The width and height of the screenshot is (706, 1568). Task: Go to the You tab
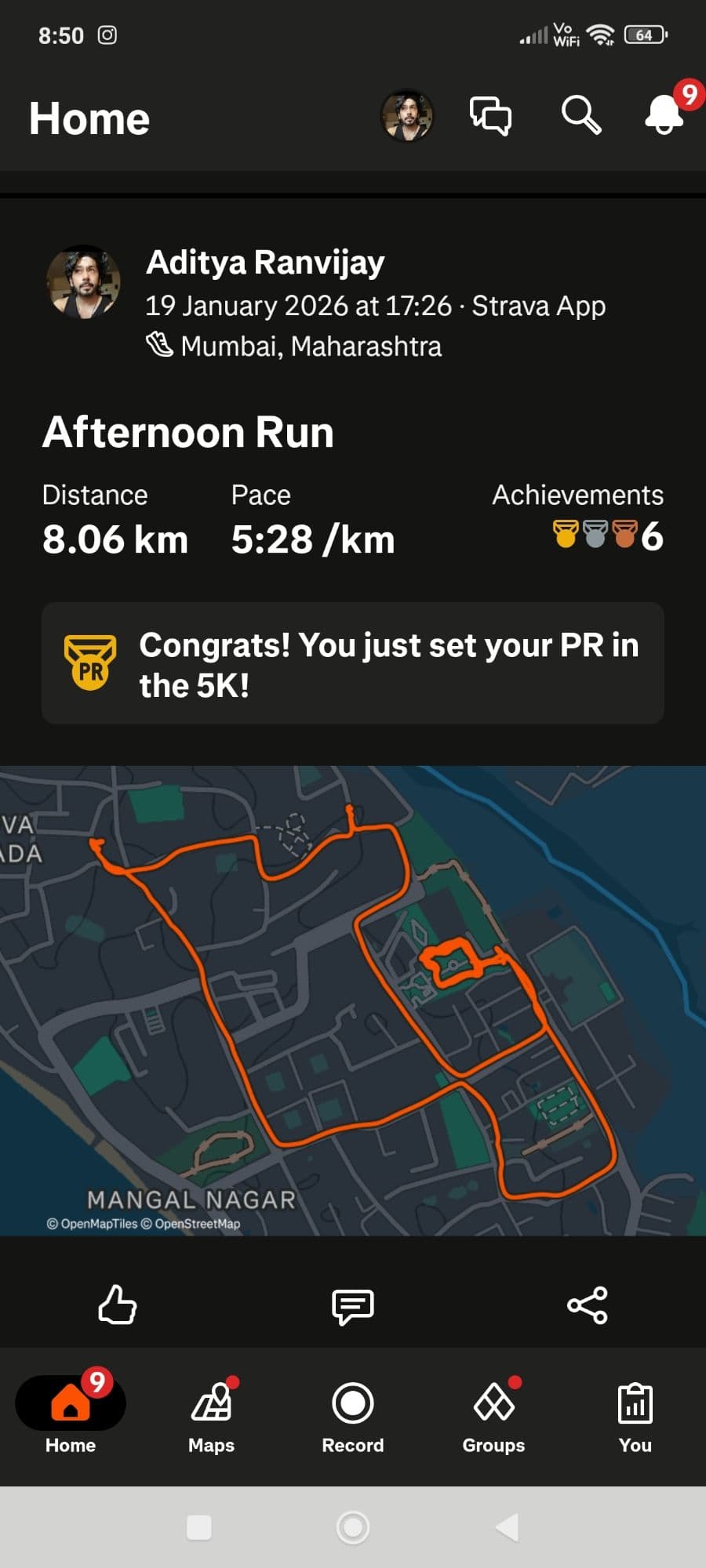coord(635,1416)
